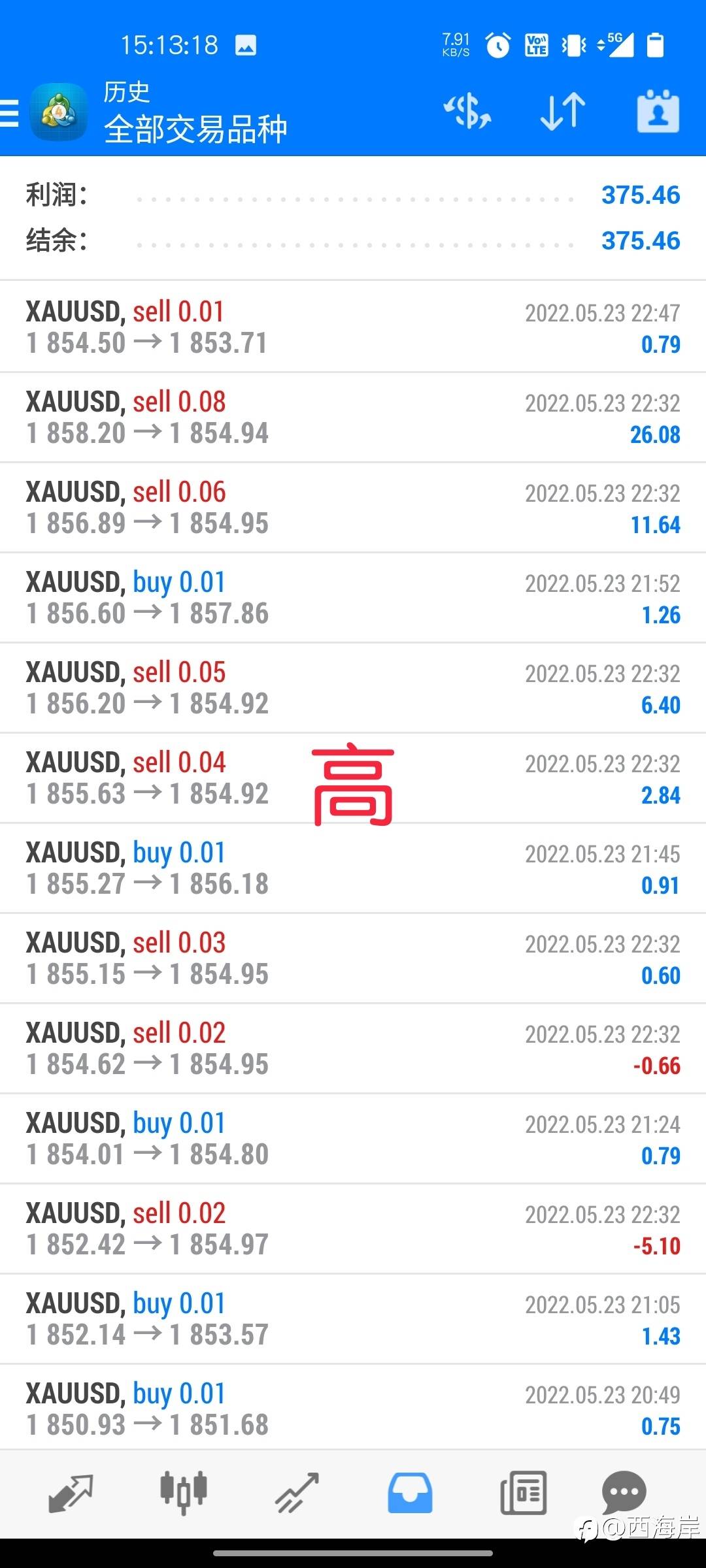Open the buy 0.01 trade at 1 850.93
The height and width of the screenshot is (1568, 706).
point(353,1409)
